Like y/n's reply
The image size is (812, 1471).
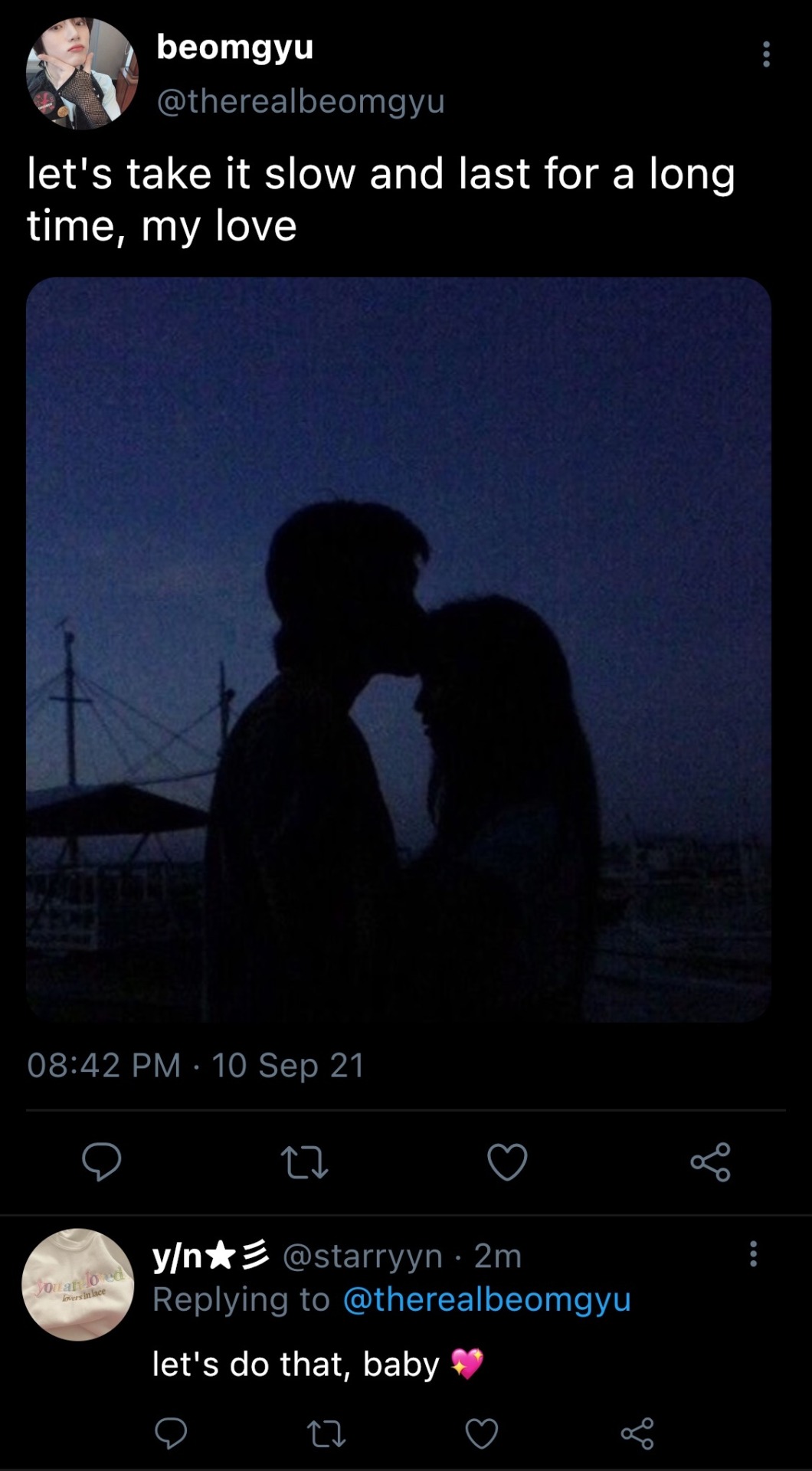482,1433
